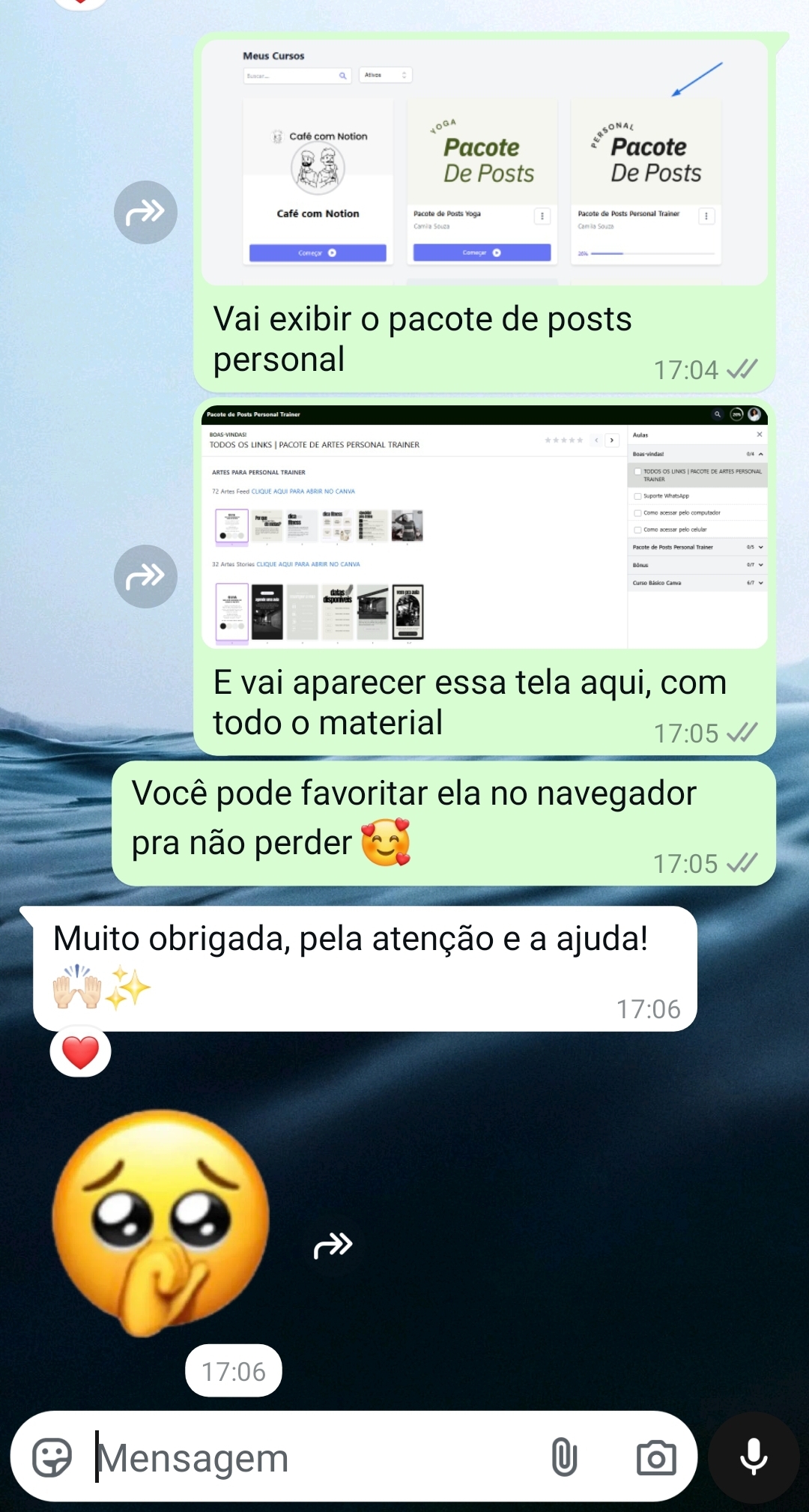Attach a file with the paperclip icon
809x1512 pixels.
564,1457
